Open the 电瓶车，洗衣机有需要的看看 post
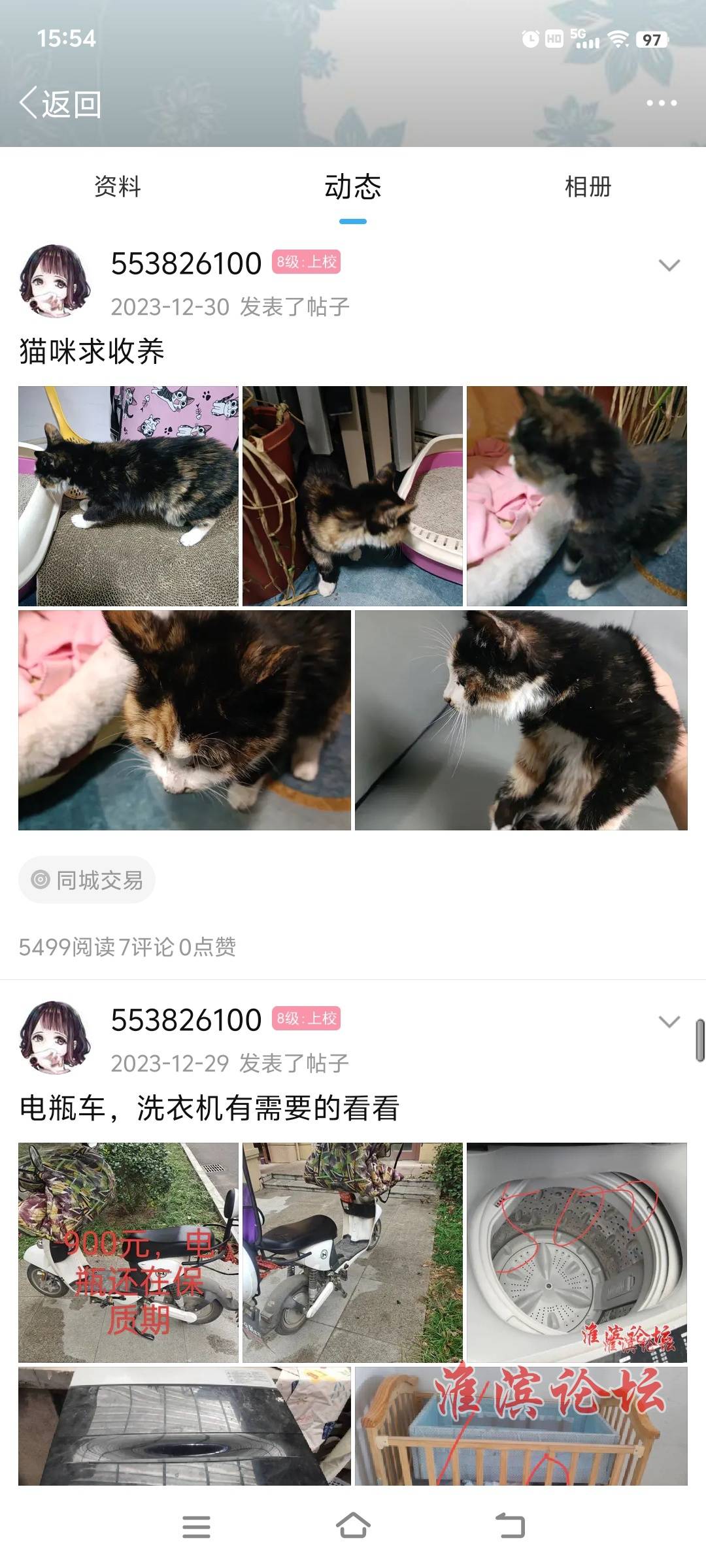The image size is (706, 1568). [209, 1108]
